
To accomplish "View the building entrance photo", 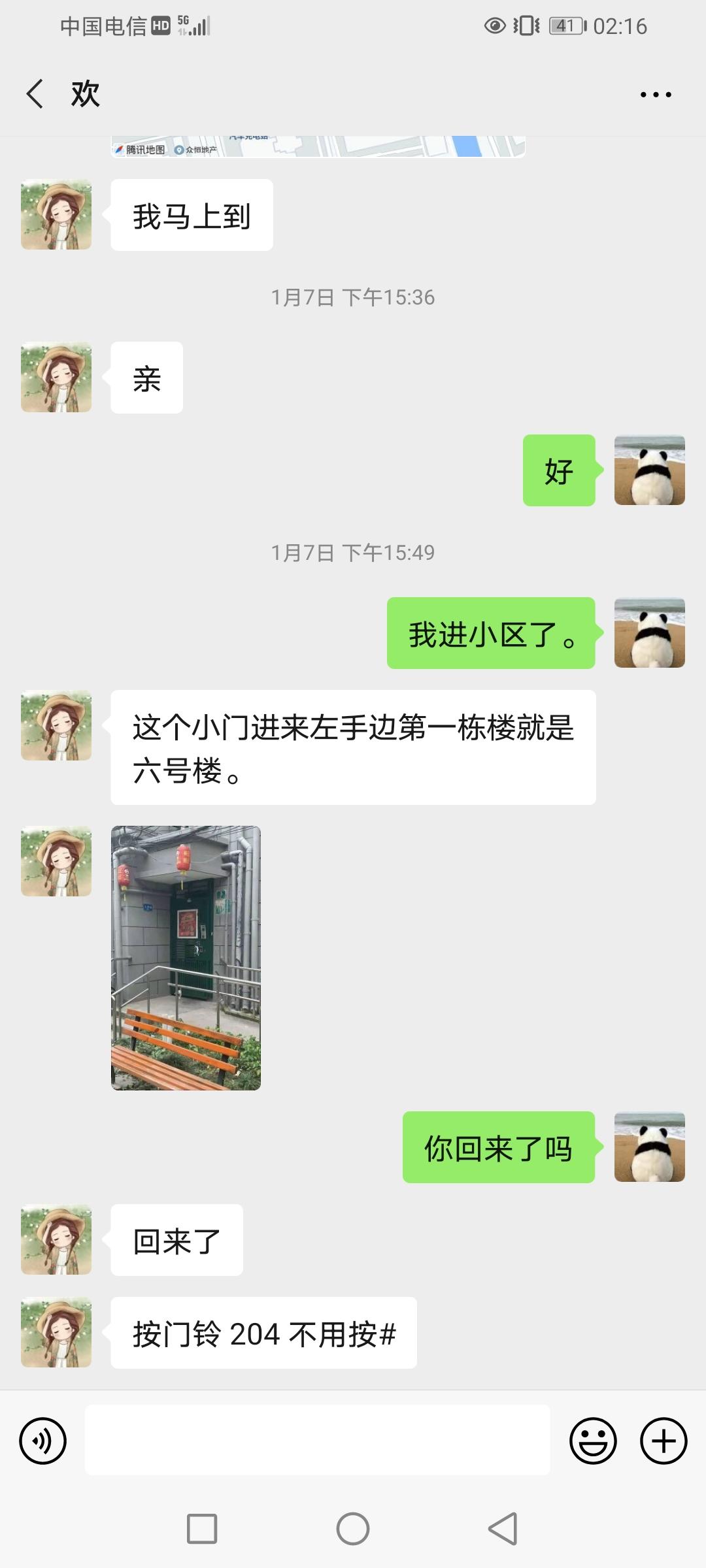I will click(186, 958).
